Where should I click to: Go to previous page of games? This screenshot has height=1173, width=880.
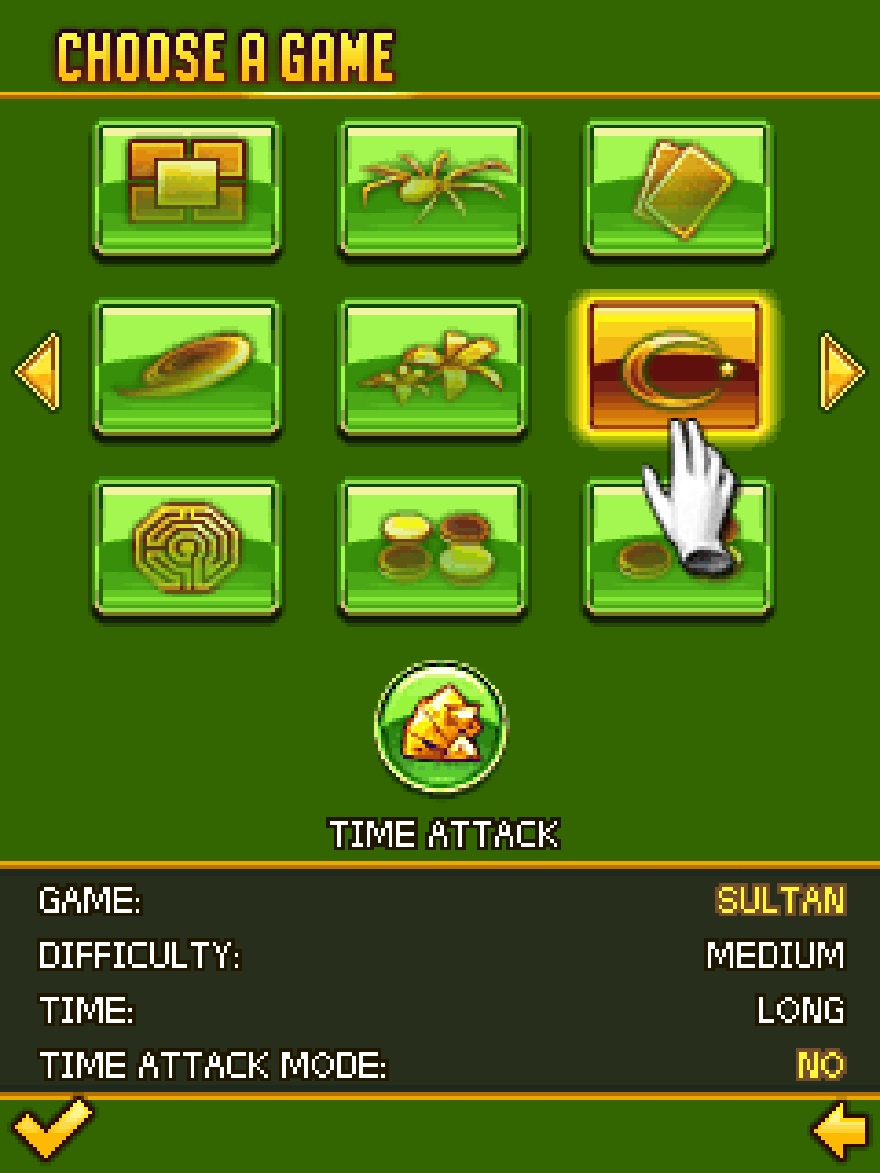tap(38, 370)
